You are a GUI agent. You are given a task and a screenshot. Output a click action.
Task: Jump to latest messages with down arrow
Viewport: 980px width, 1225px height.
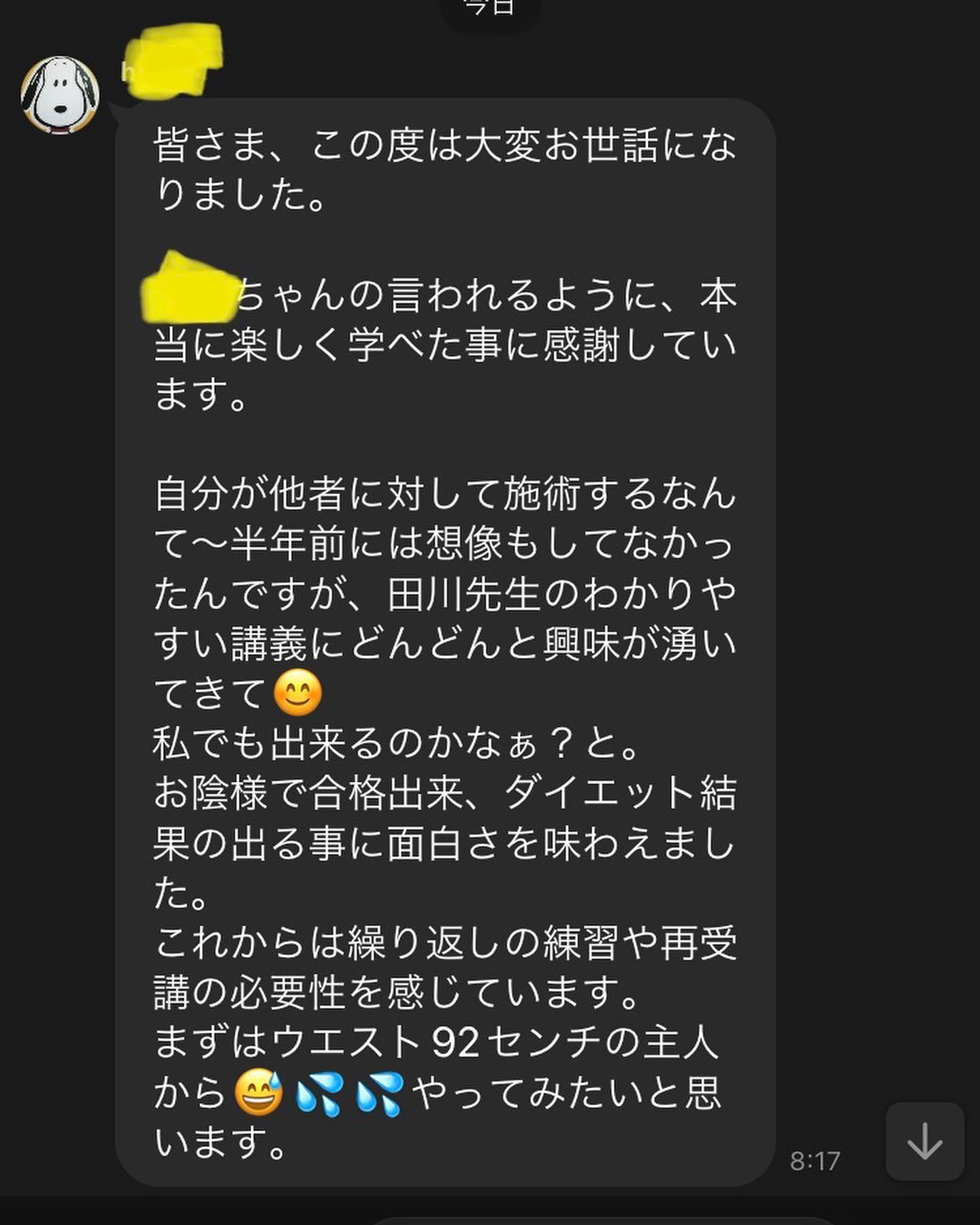pyautogui.click(x=924, y=1141)
